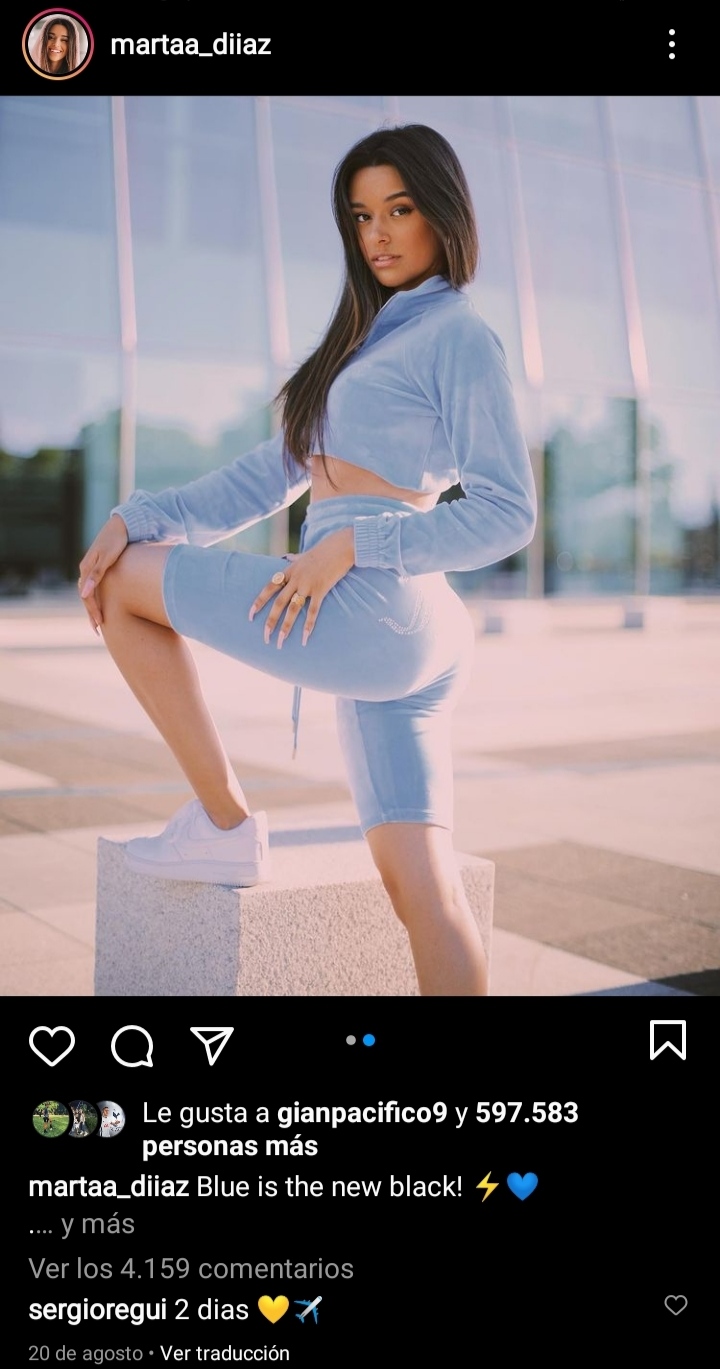Like the post with the heart icon

click(52, 1046)
